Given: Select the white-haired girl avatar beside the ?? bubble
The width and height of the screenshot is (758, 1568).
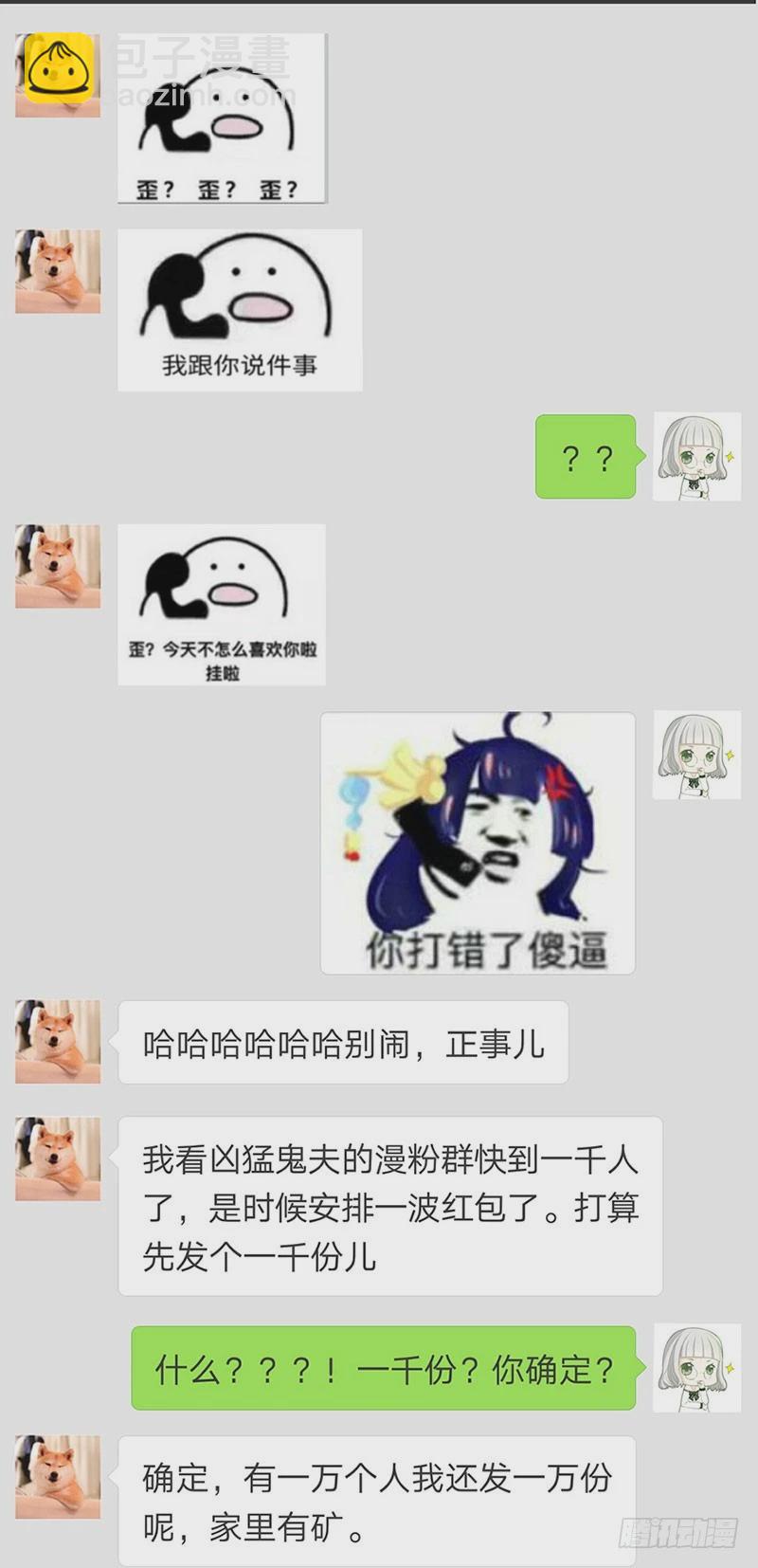Looking at the screenshot, I should tap(696, 458).
